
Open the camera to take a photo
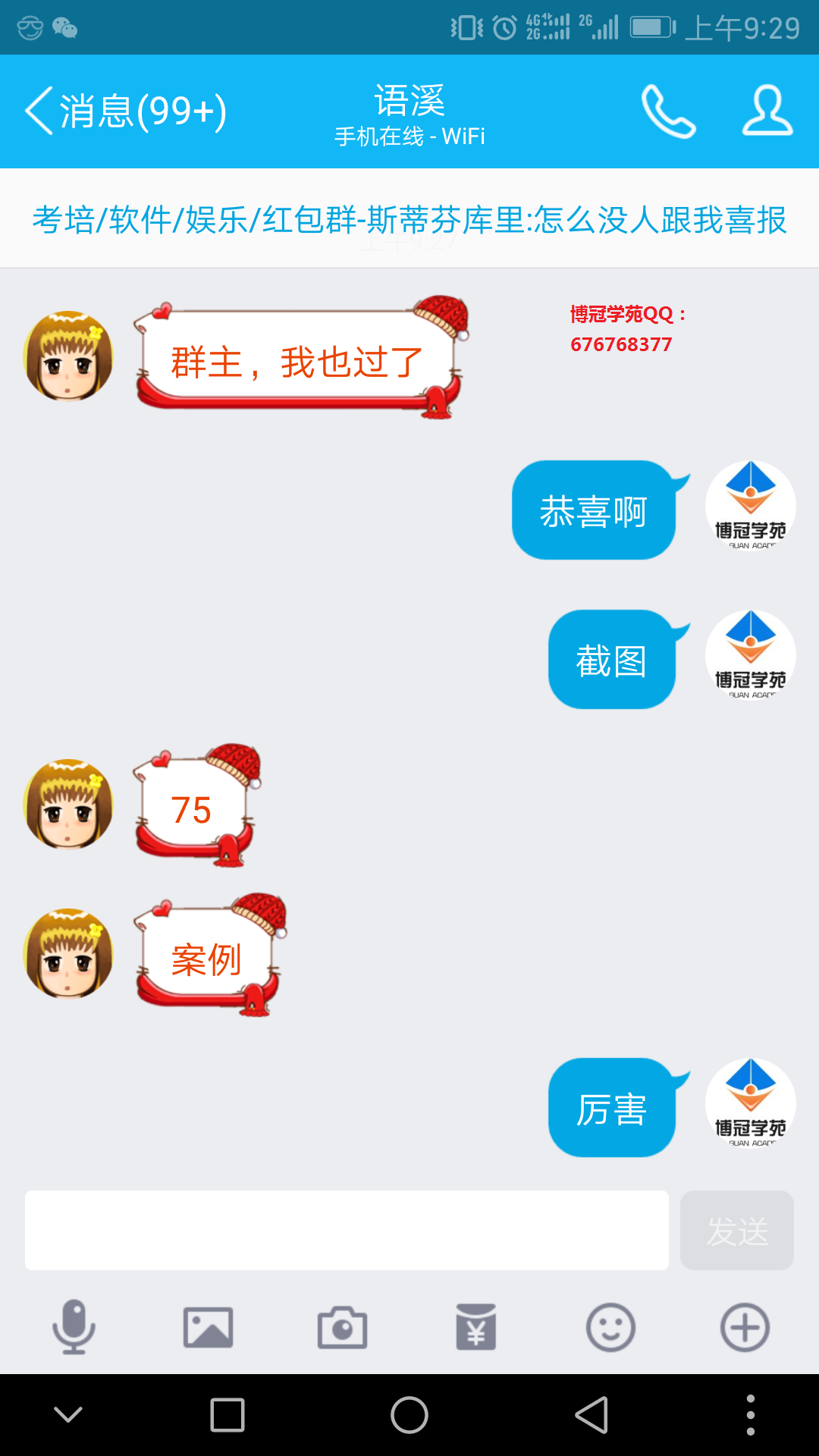point(342,1327)
